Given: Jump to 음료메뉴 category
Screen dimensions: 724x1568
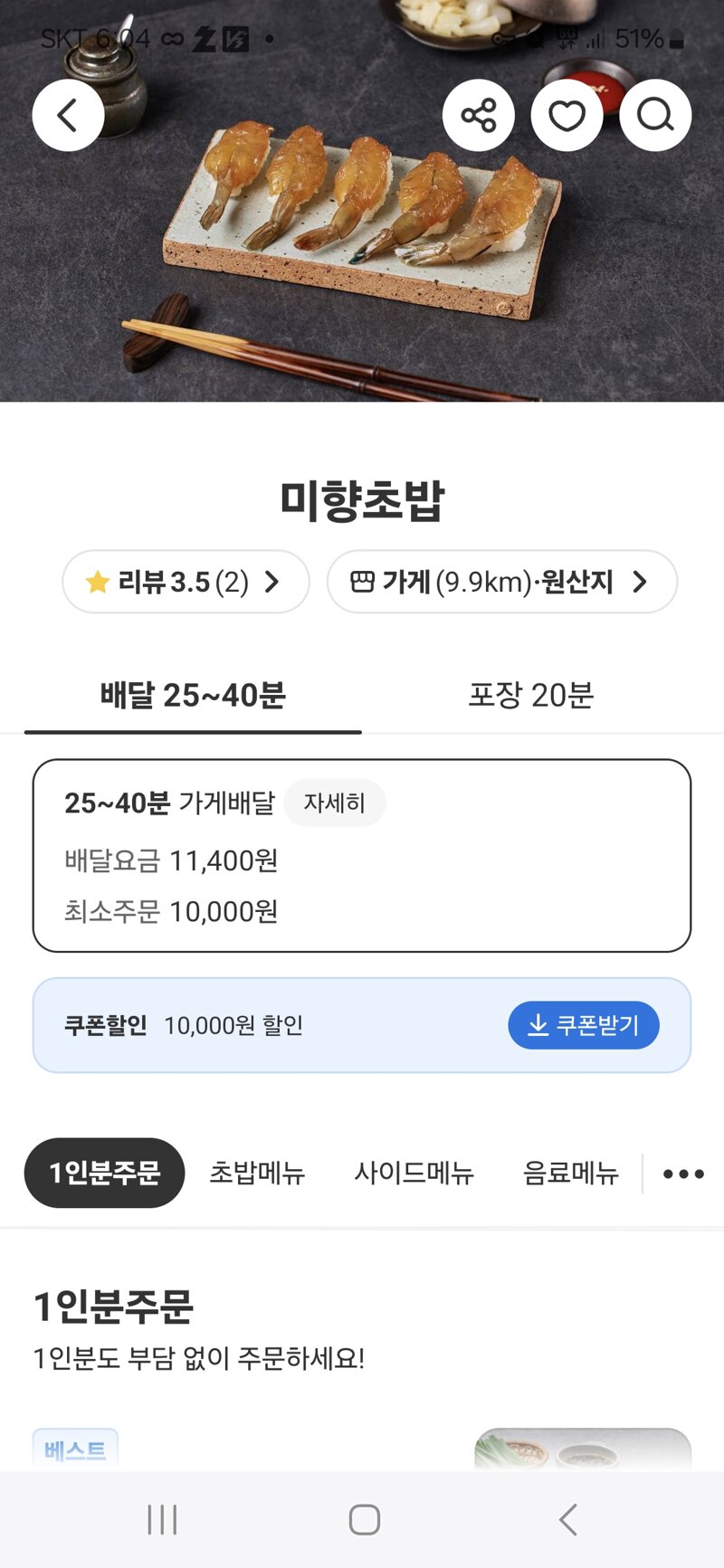Looking at the screenshot, I should point(570,1173).
